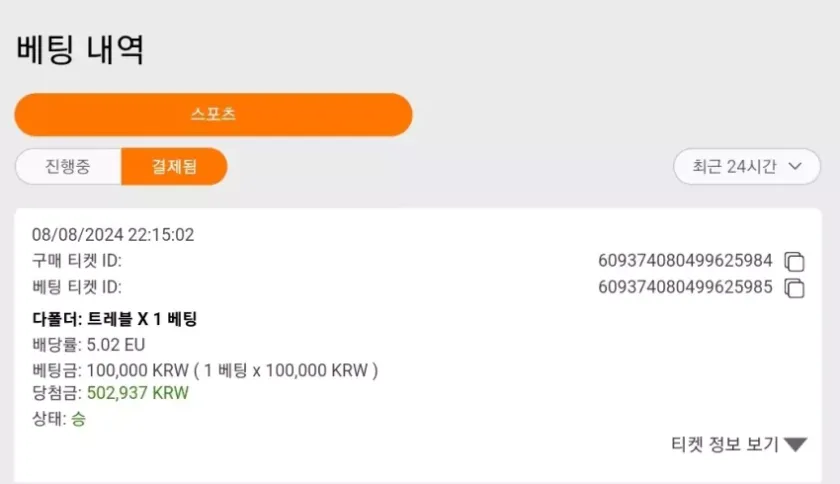
Task: Switch to the 진행중 tab
Action: (x=68, y=167)
